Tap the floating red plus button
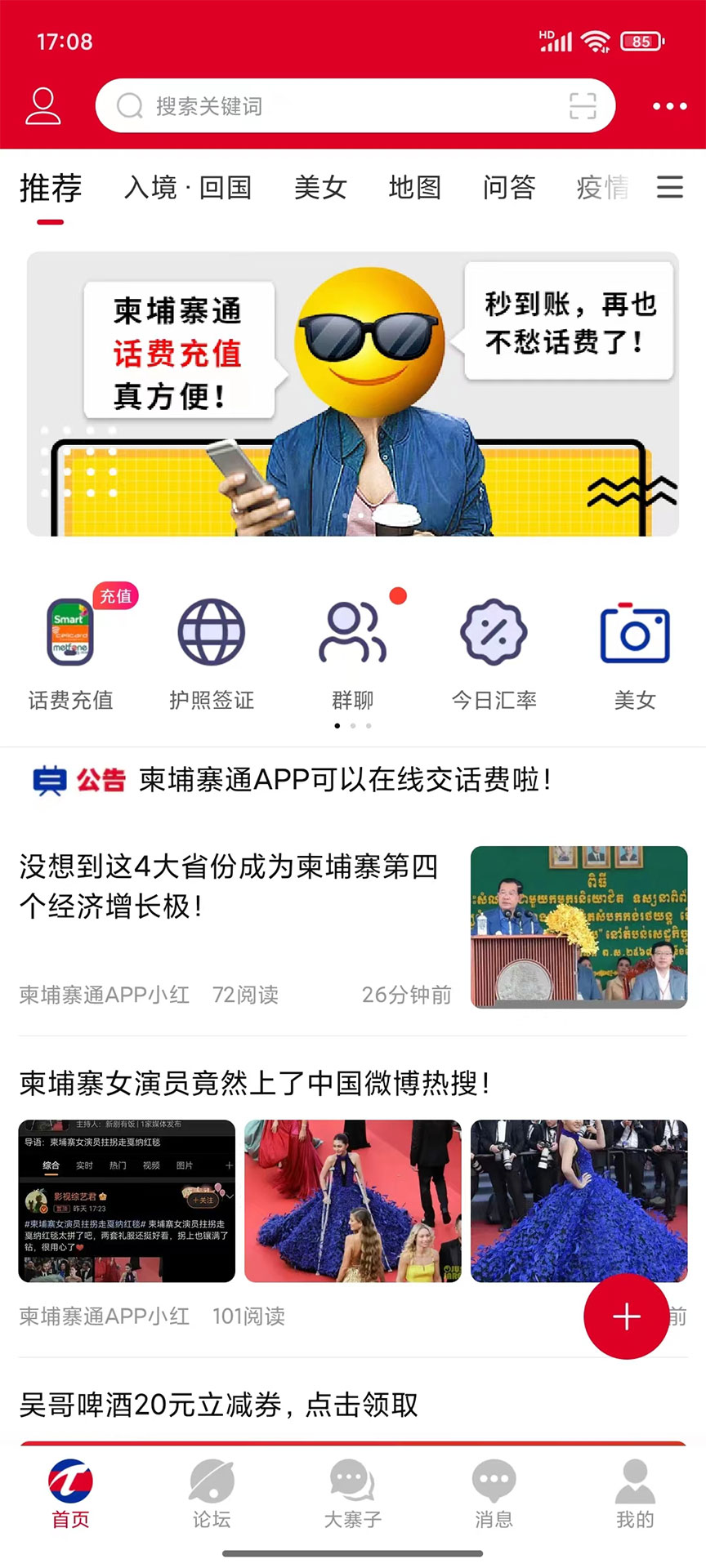Image resolution: width=706 pixels, height=1568 pixels. 627,1317
